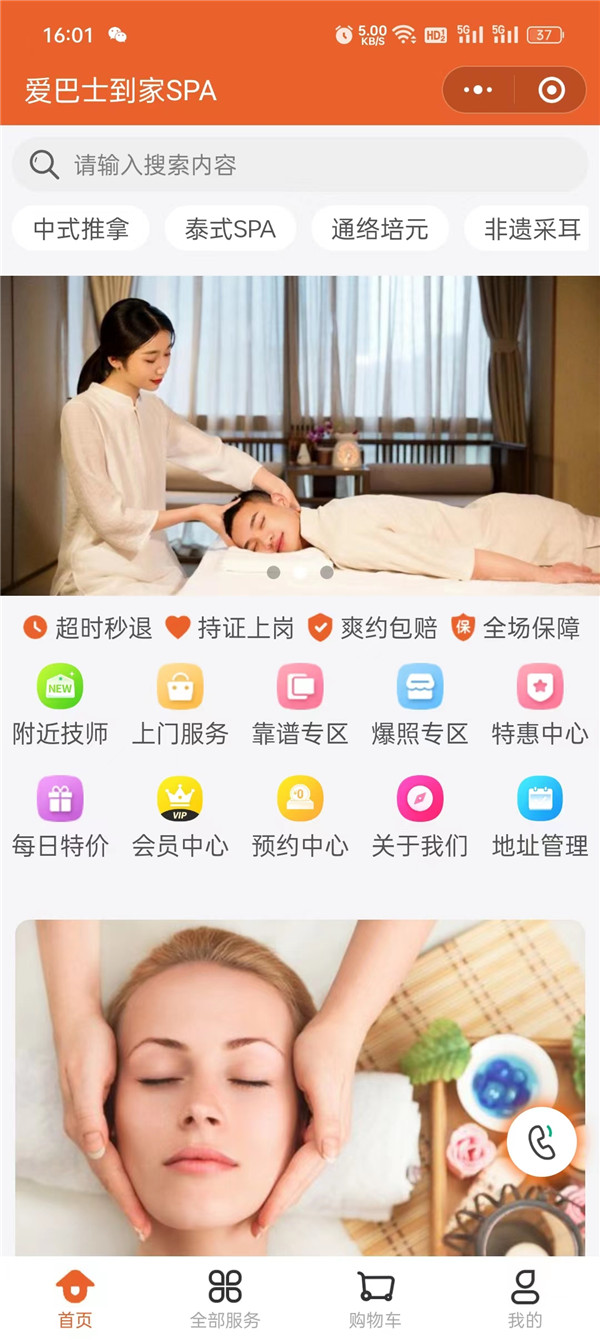Open 爆照专区 section
Screen dimensions: 600x1340
(x=420, y=706)
